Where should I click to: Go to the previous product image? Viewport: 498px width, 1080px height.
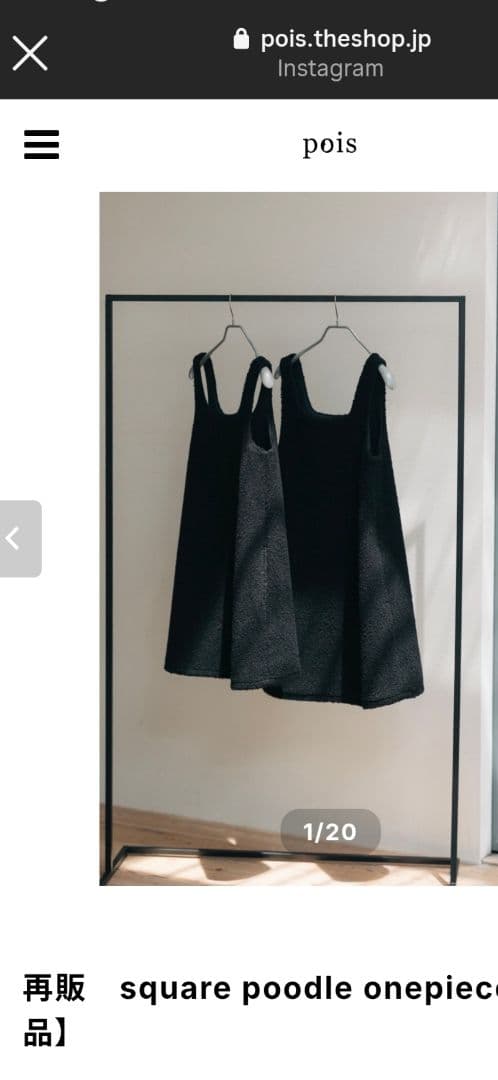20,539
